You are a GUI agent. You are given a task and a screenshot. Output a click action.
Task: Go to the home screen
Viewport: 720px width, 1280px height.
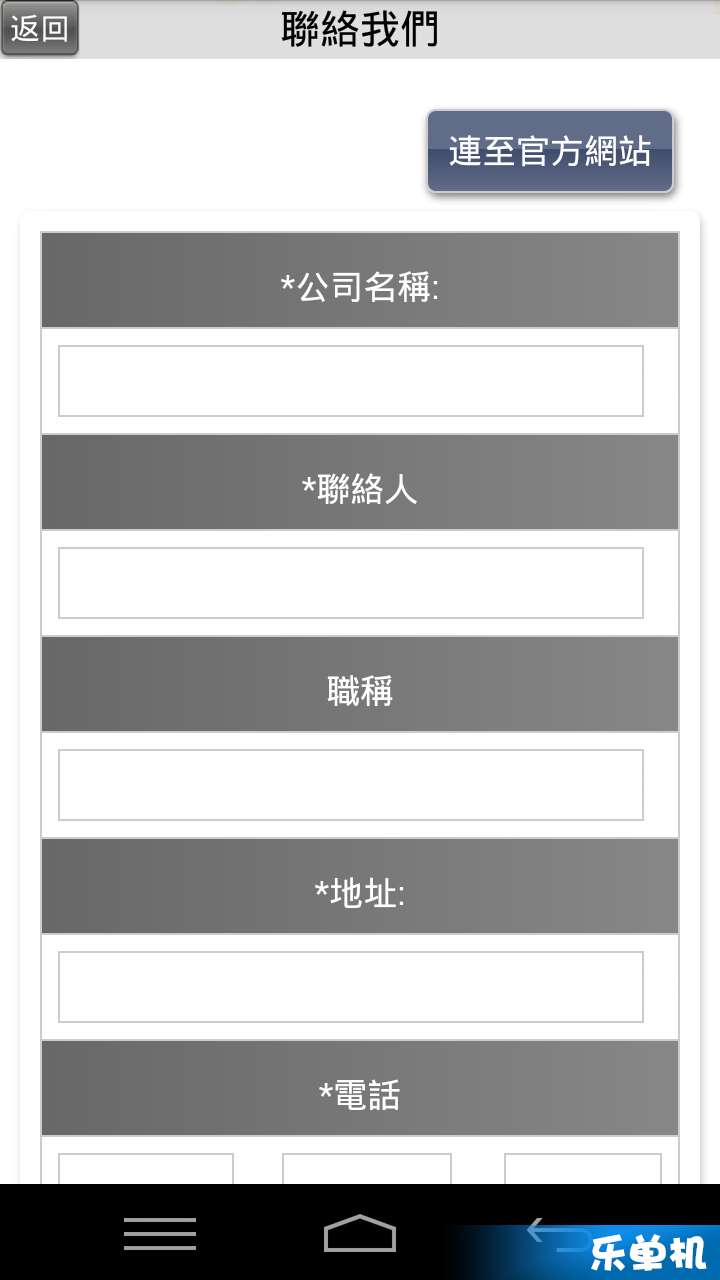pos(360,1233)
